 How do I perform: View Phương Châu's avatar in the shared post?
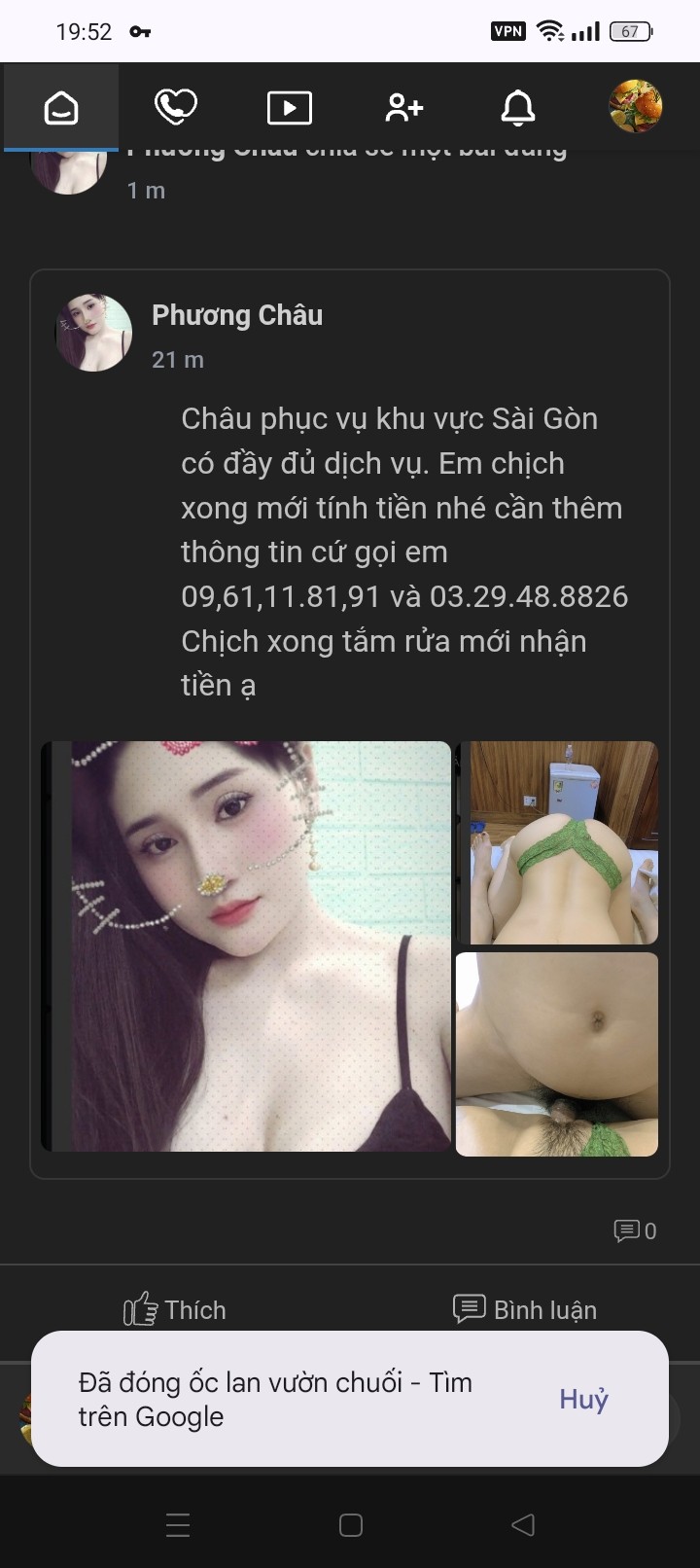tap(94, 333)
